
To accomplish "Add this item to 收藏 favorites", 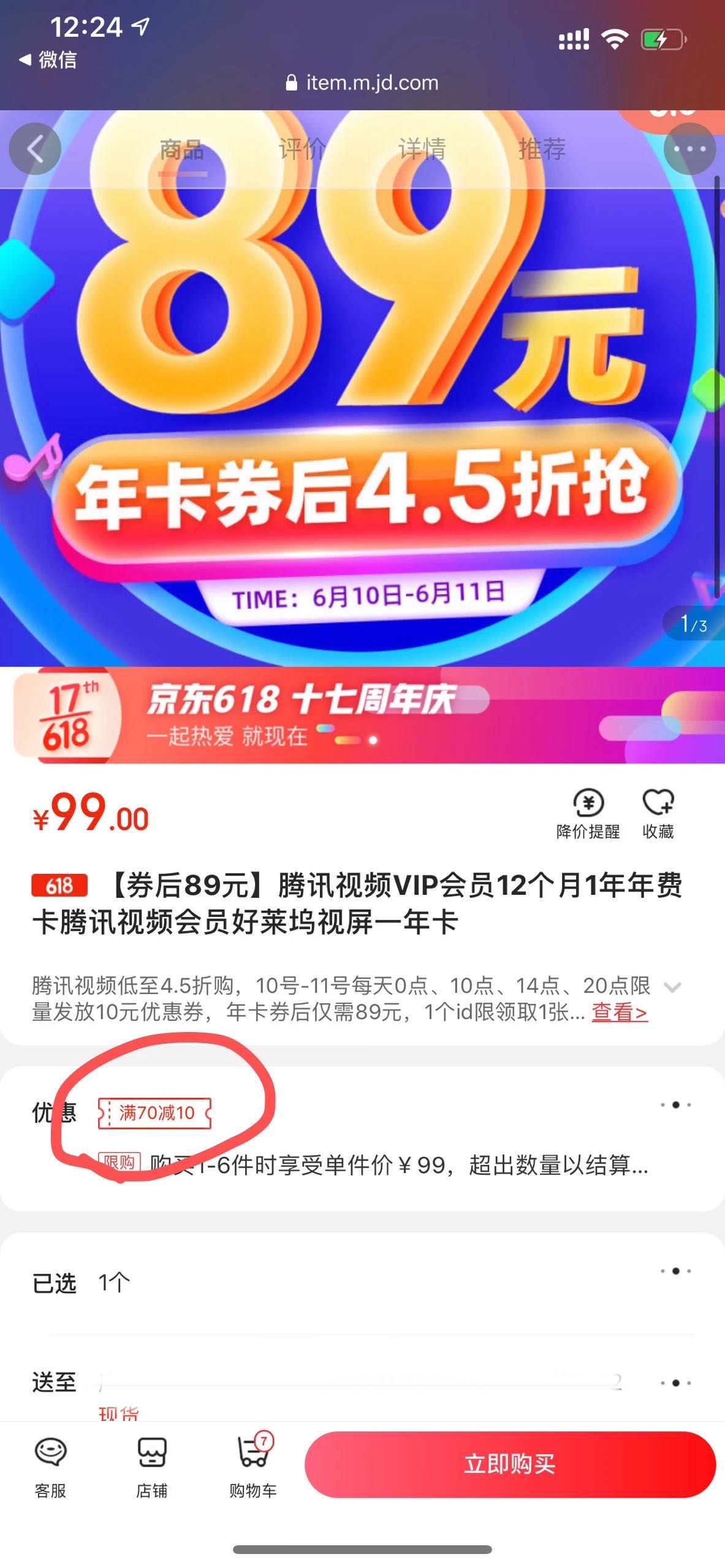I will click(x=658, y=813).
